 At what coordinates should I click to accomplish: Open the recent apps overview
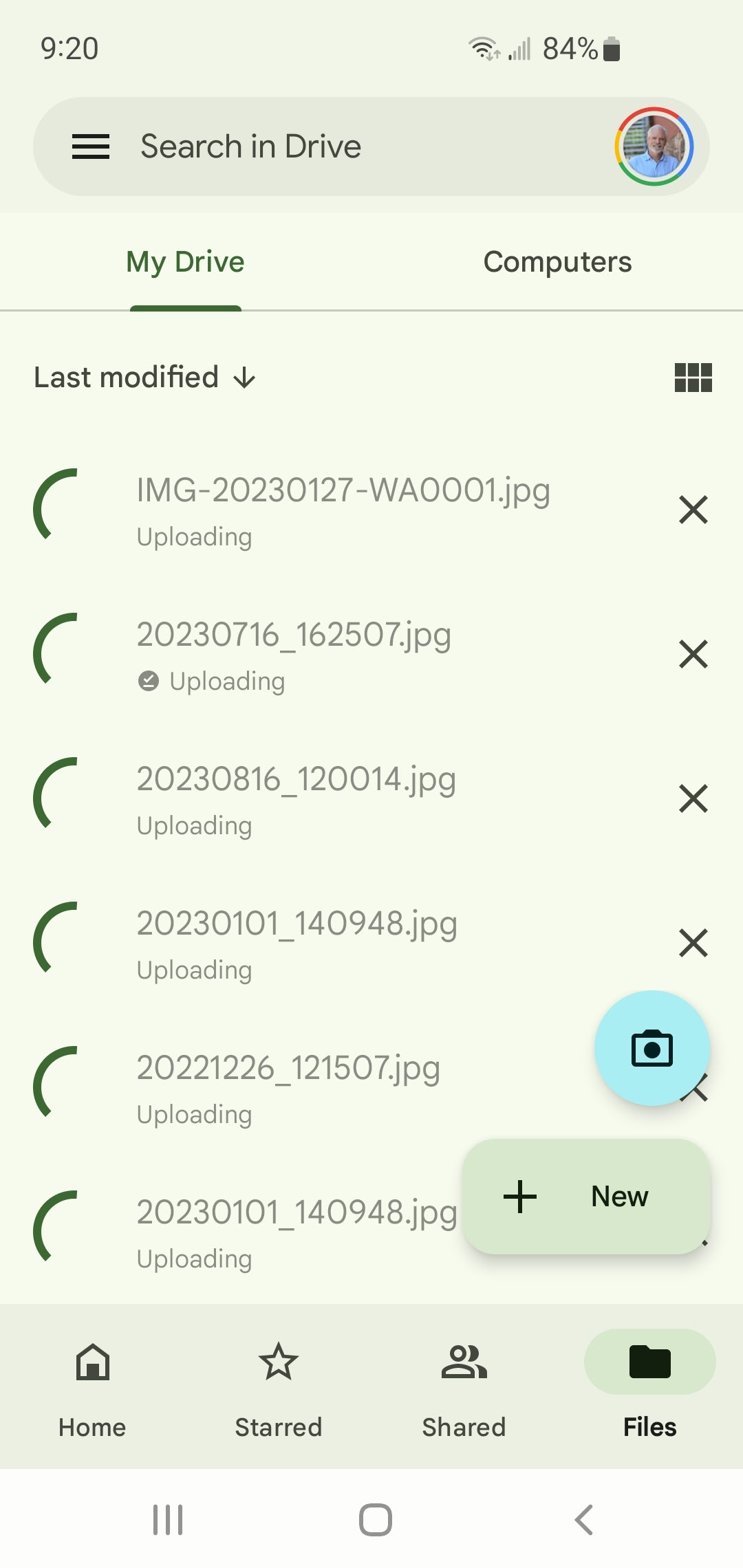point(167,1520)
